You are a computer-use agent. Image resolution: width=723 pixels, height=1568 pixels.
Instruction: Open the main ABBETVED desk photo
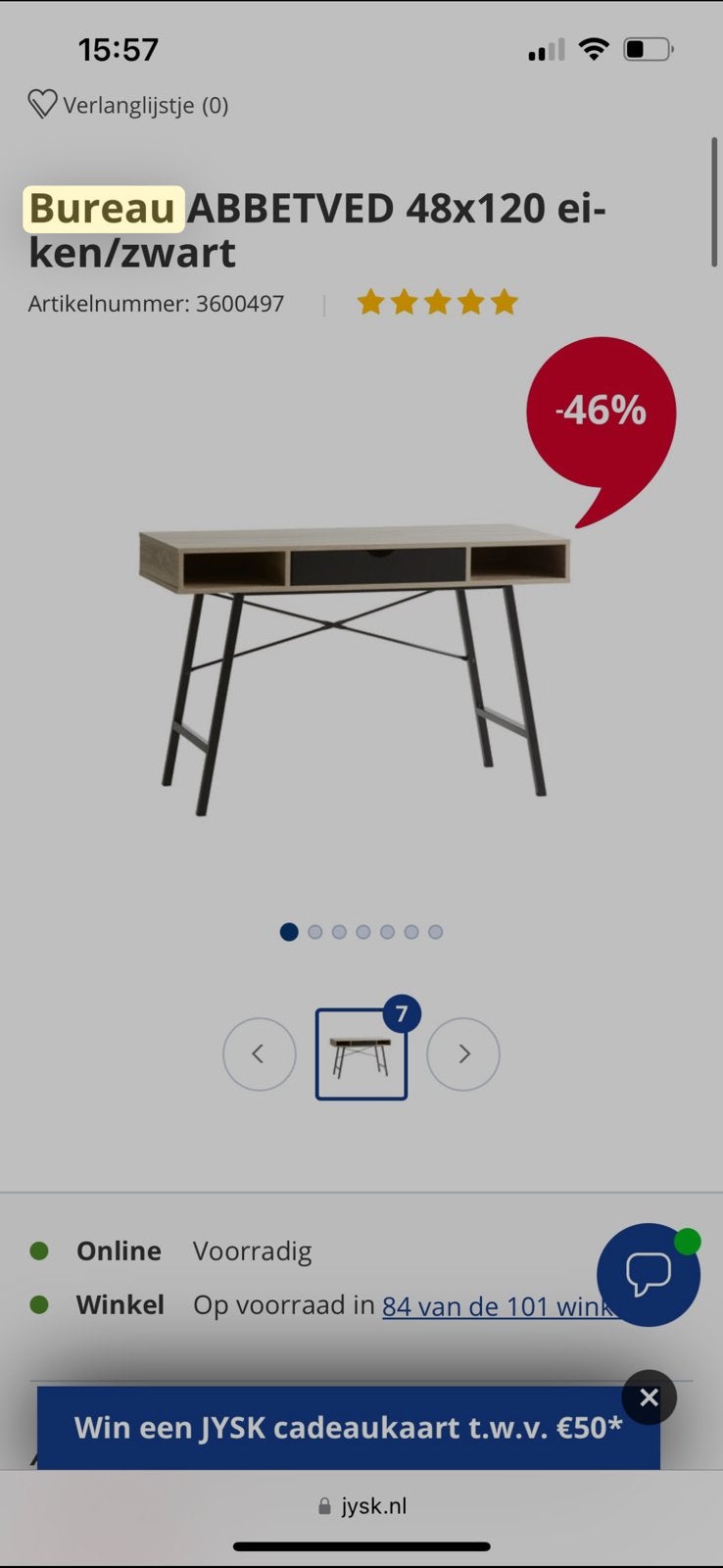(355, 670)
